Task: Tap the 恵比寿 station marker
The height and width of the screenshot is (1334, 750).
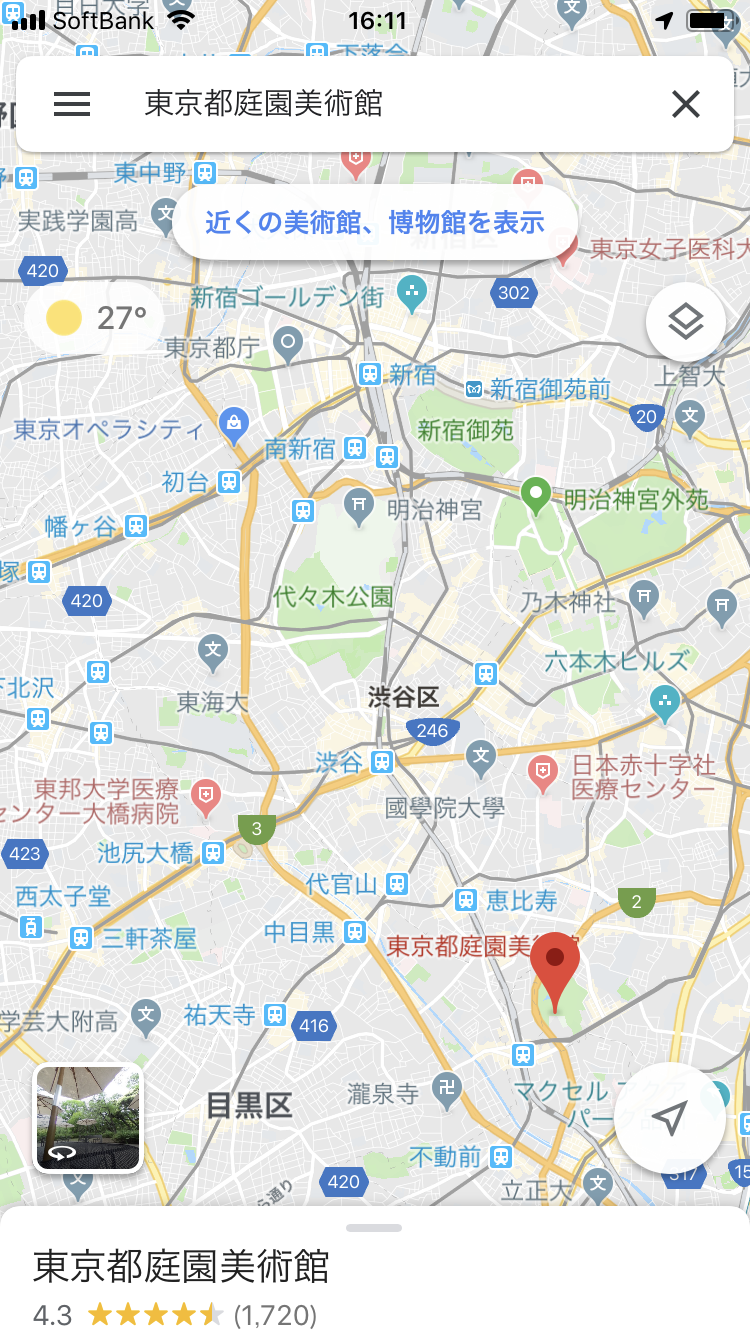Action: [x=465, y=898]
